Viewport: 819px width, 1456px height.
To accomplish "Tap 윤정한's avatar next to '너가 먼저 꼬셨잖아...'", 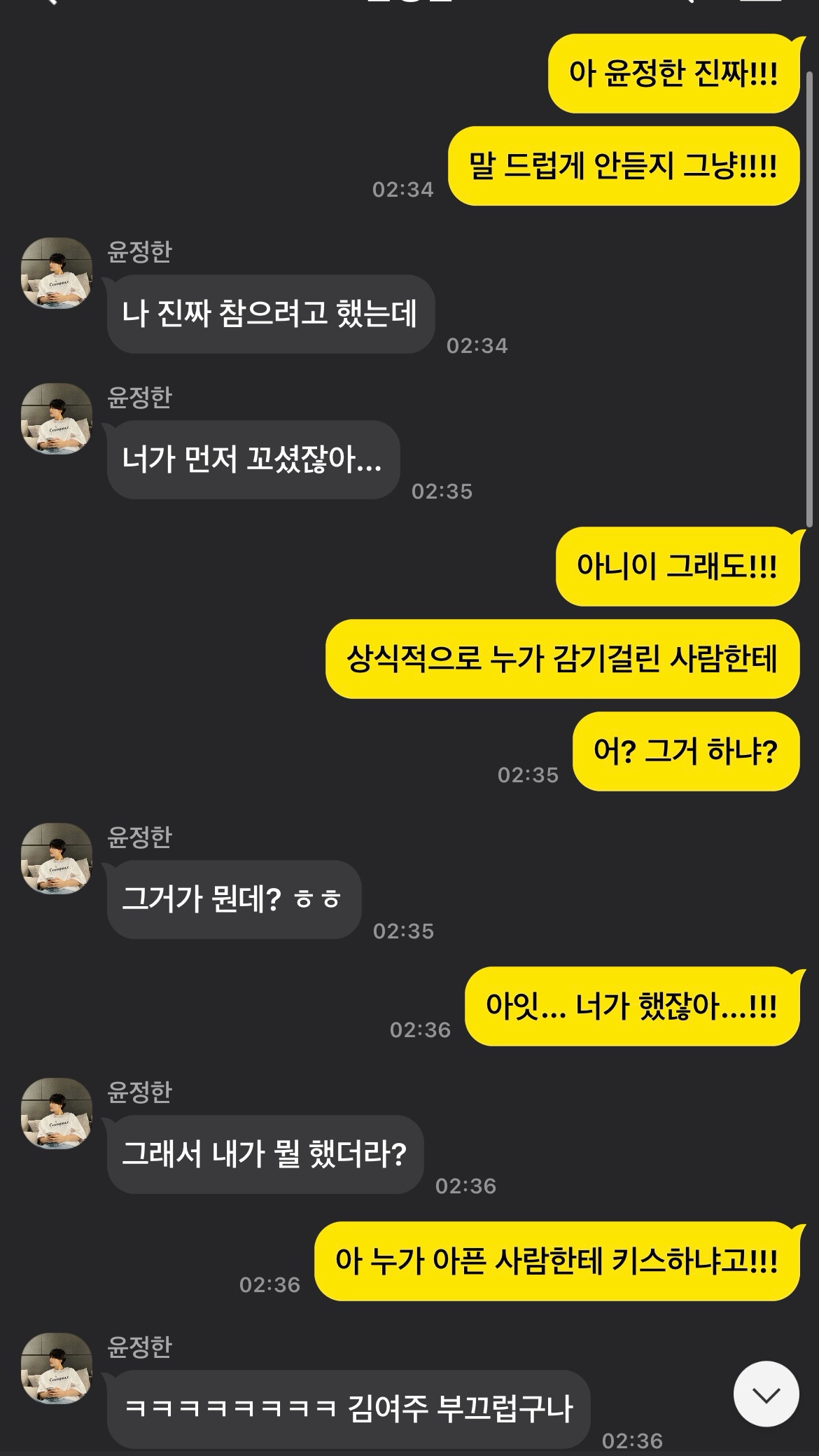I will point(57,419).
